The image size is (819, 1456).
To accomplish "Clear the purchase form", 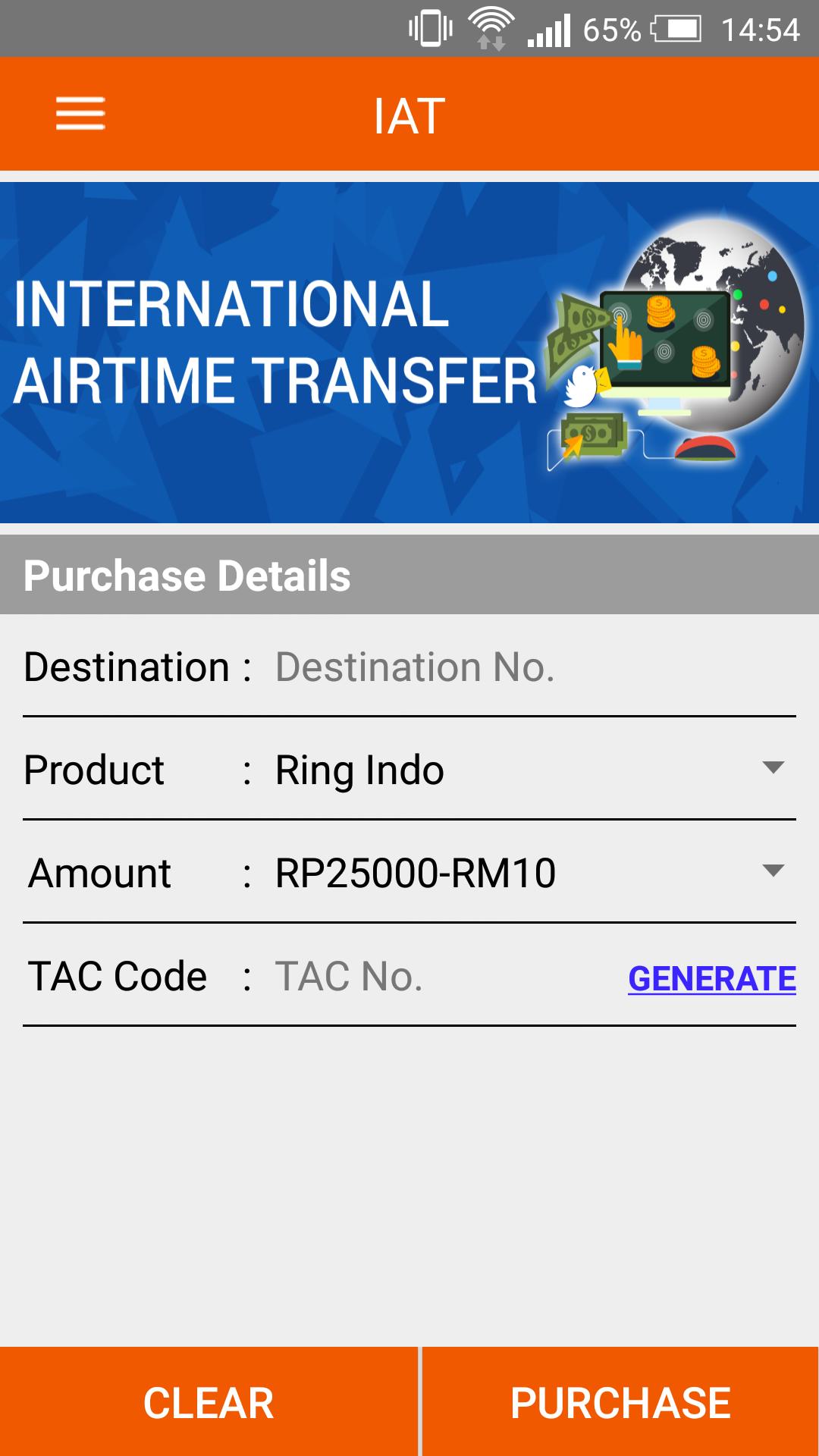I will click(209, 1402).
